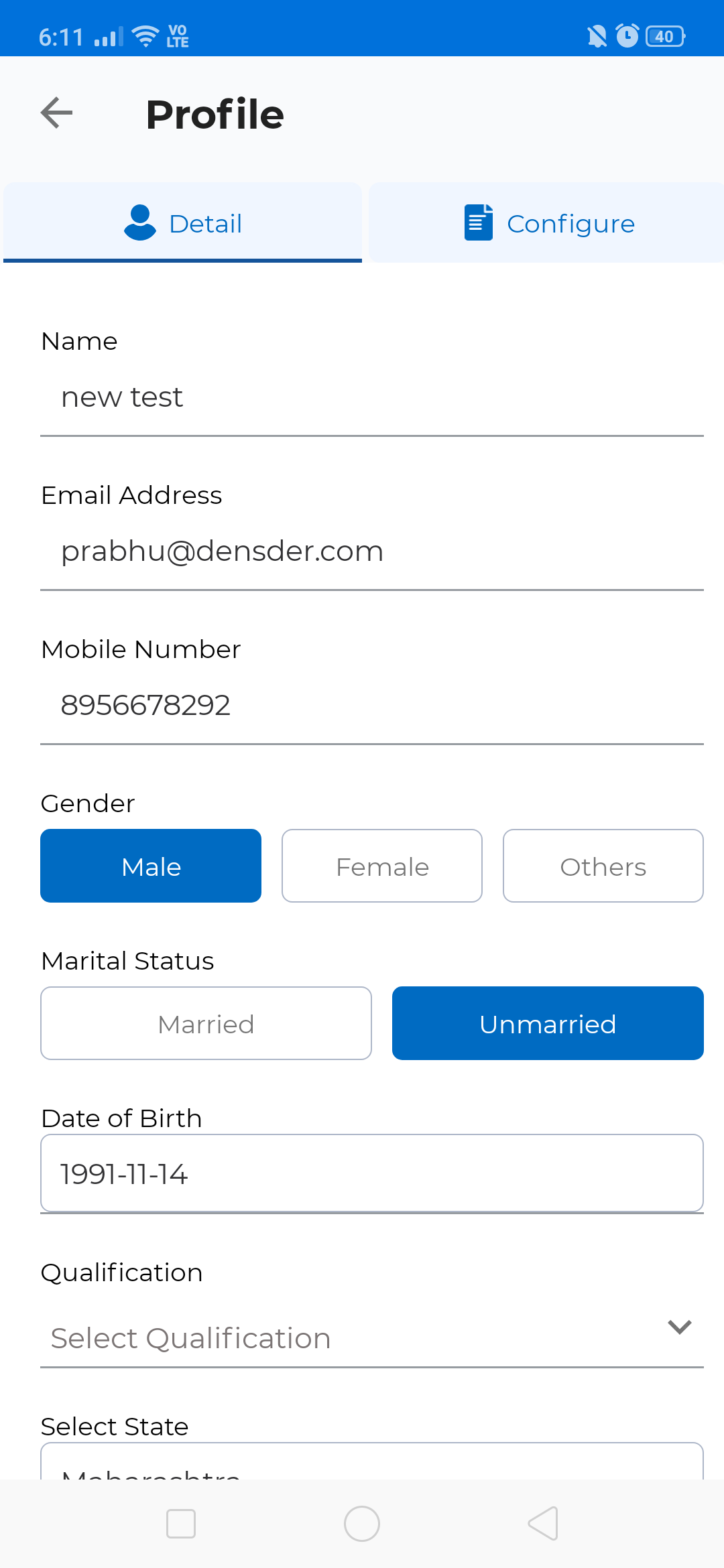724x1568 pixels.
Task: Select Unmarried marital status
Action: click(548, 1023)
